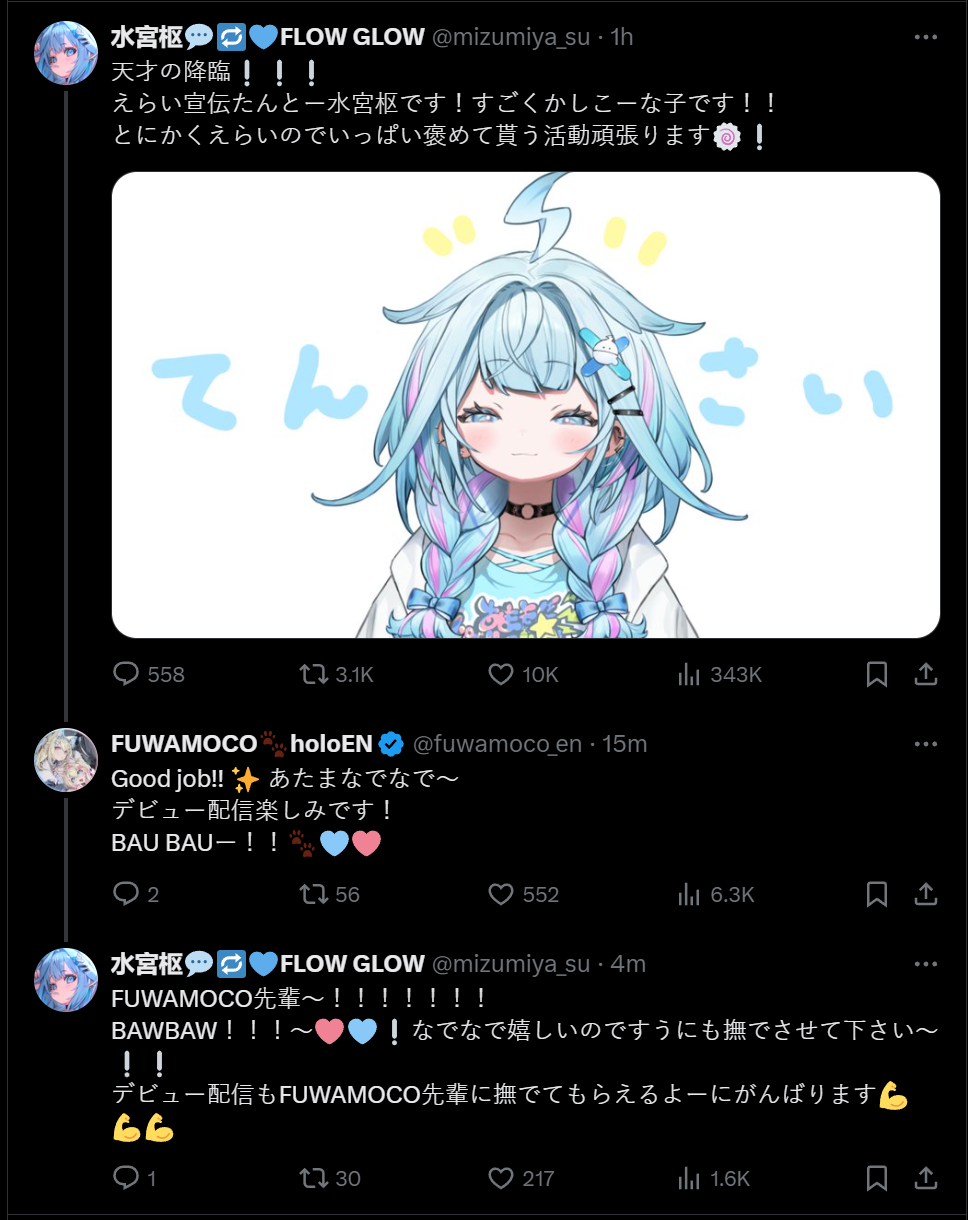The height and width of the screenshot is (1220, 968).
Task: Bookmark FUWAMOCO's reply
Action: [x=877, y=894]
